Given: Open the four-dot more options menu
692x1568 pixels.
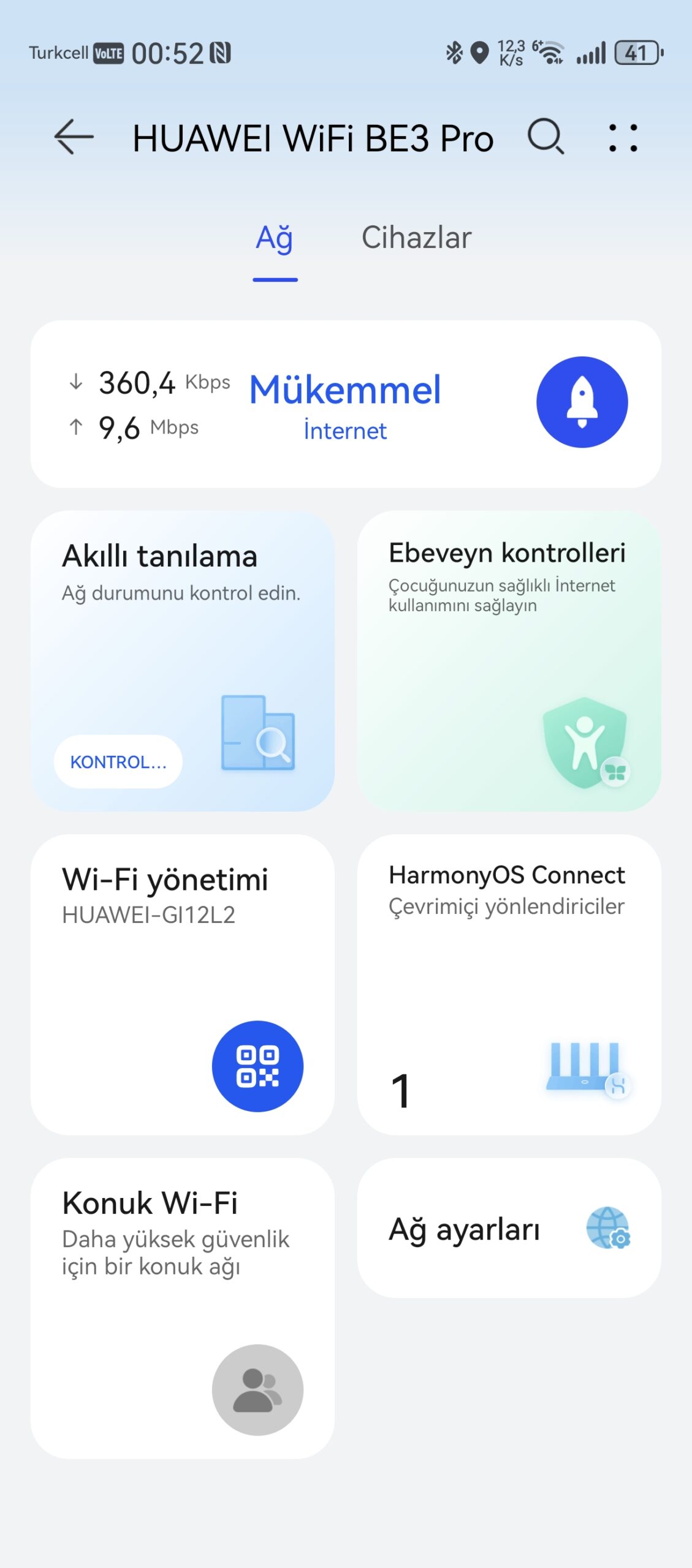Looking at the screenshot, I should pos(623,137).
